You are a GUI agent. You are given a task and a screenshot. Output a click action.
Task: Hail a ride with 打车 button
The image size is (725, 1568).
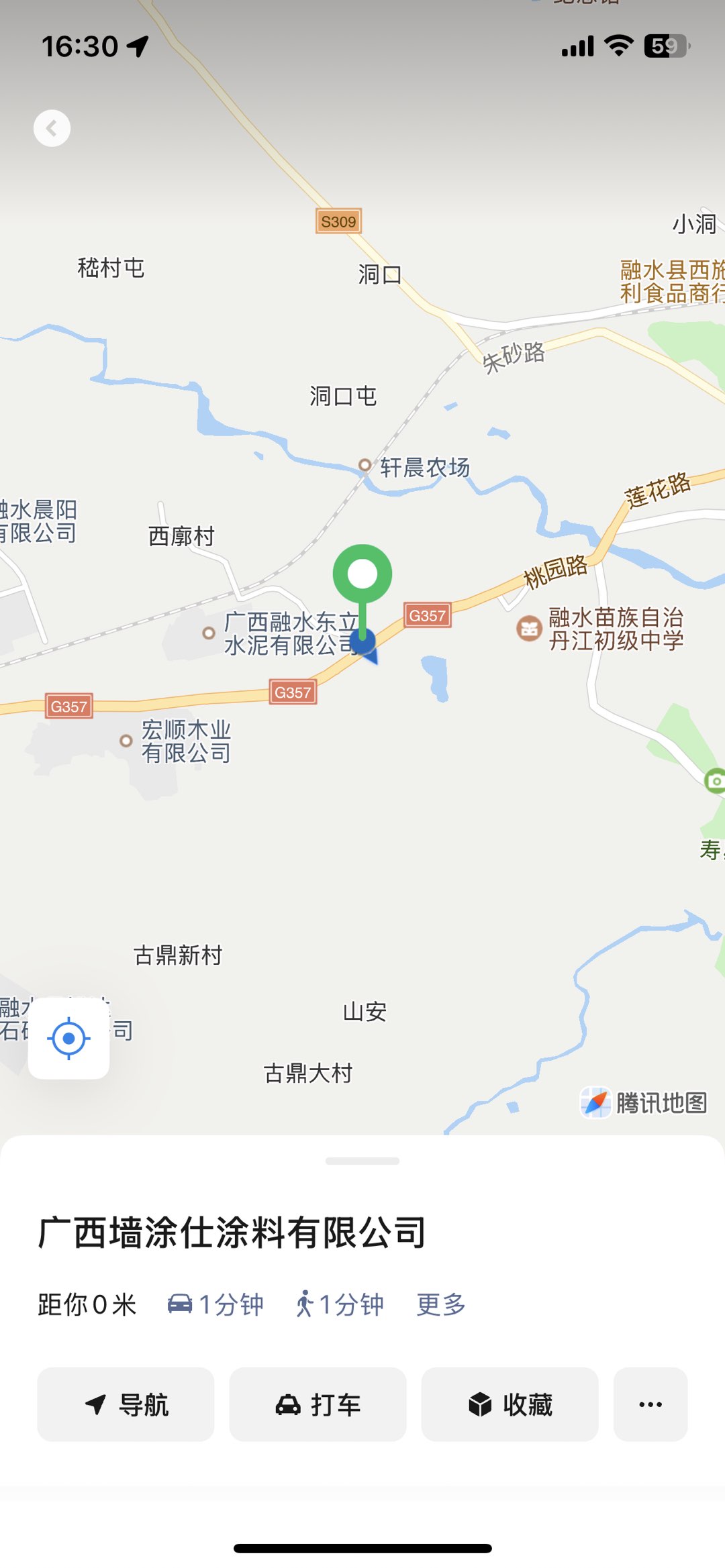[x=318, y=1404]
